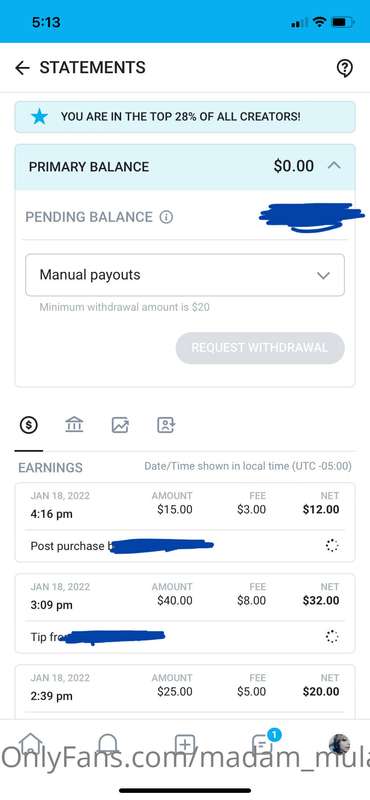Select the earnings dollar tab
Screen dimensions: 370x800
point(29,424)
